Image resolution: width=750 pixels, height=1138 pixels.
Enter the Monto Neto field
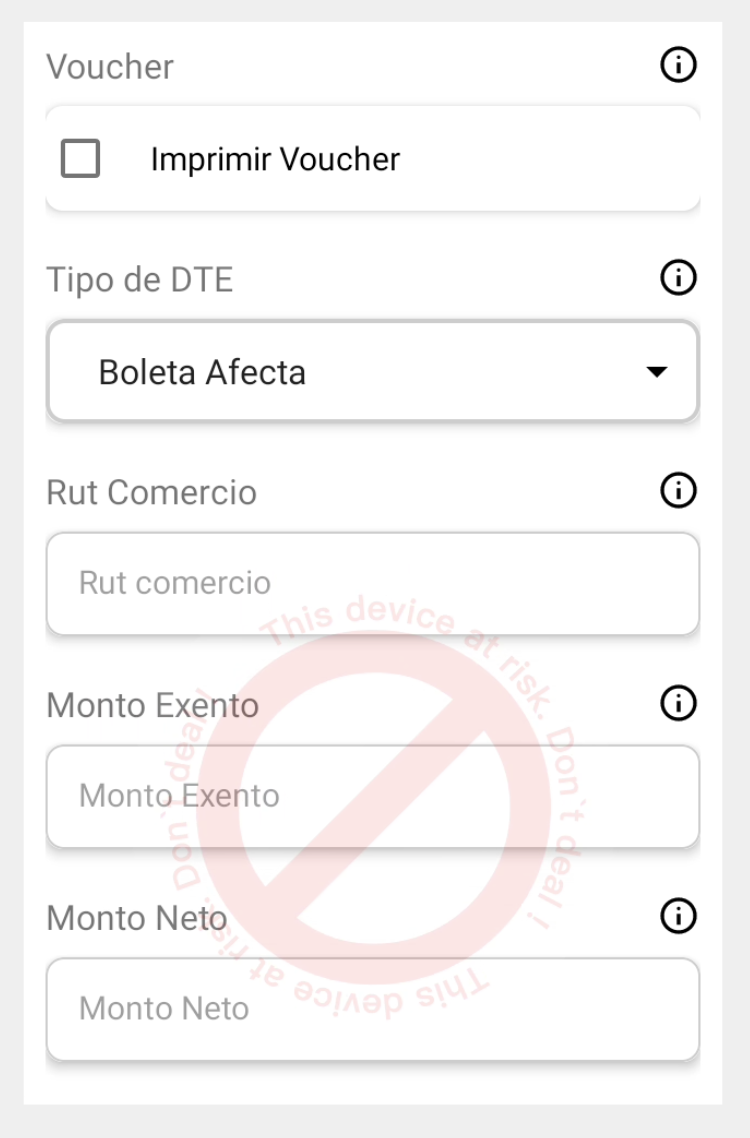point(372,1008)
